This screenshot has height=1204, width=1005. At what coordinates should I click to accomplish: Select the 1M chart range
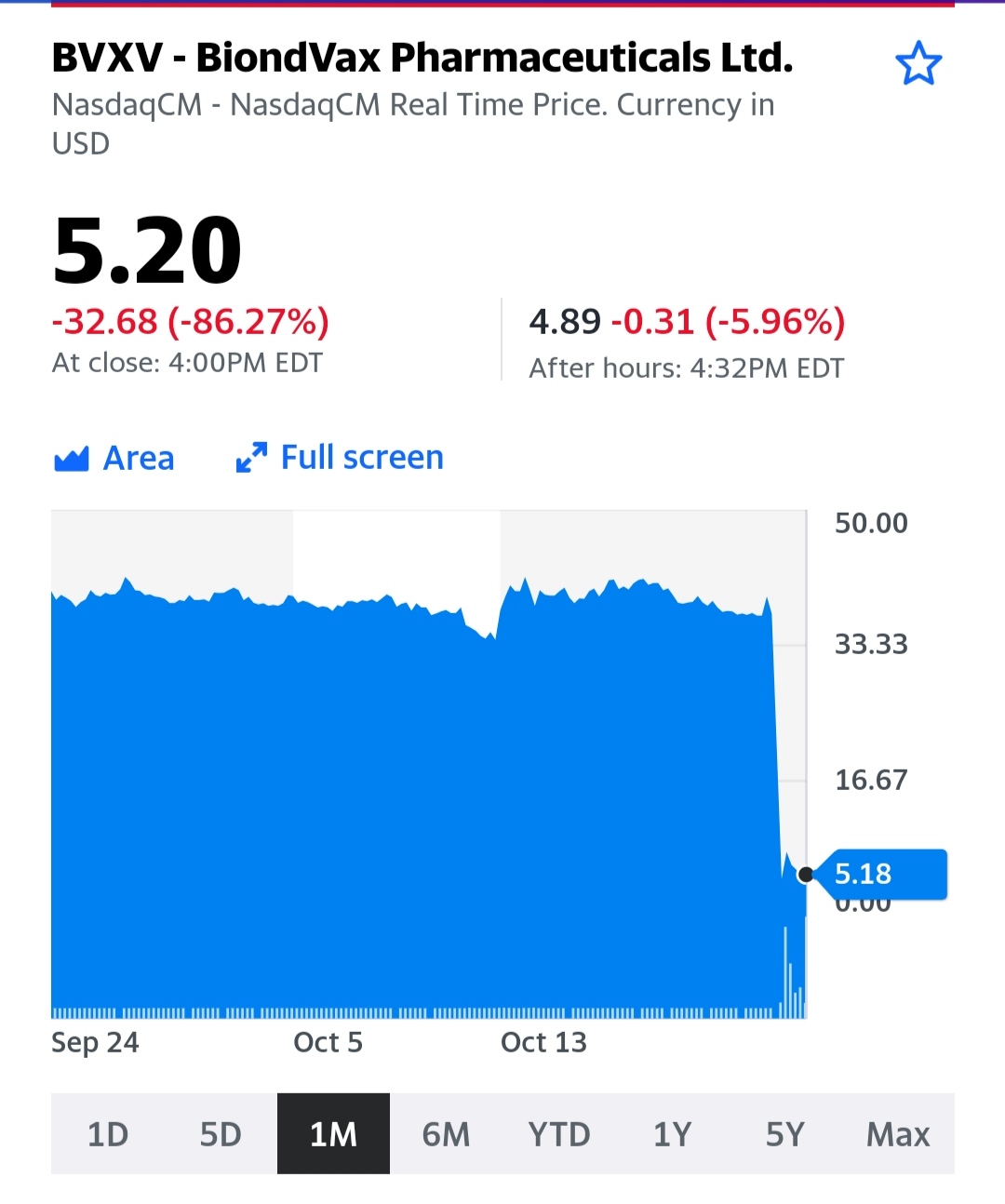333,1133
